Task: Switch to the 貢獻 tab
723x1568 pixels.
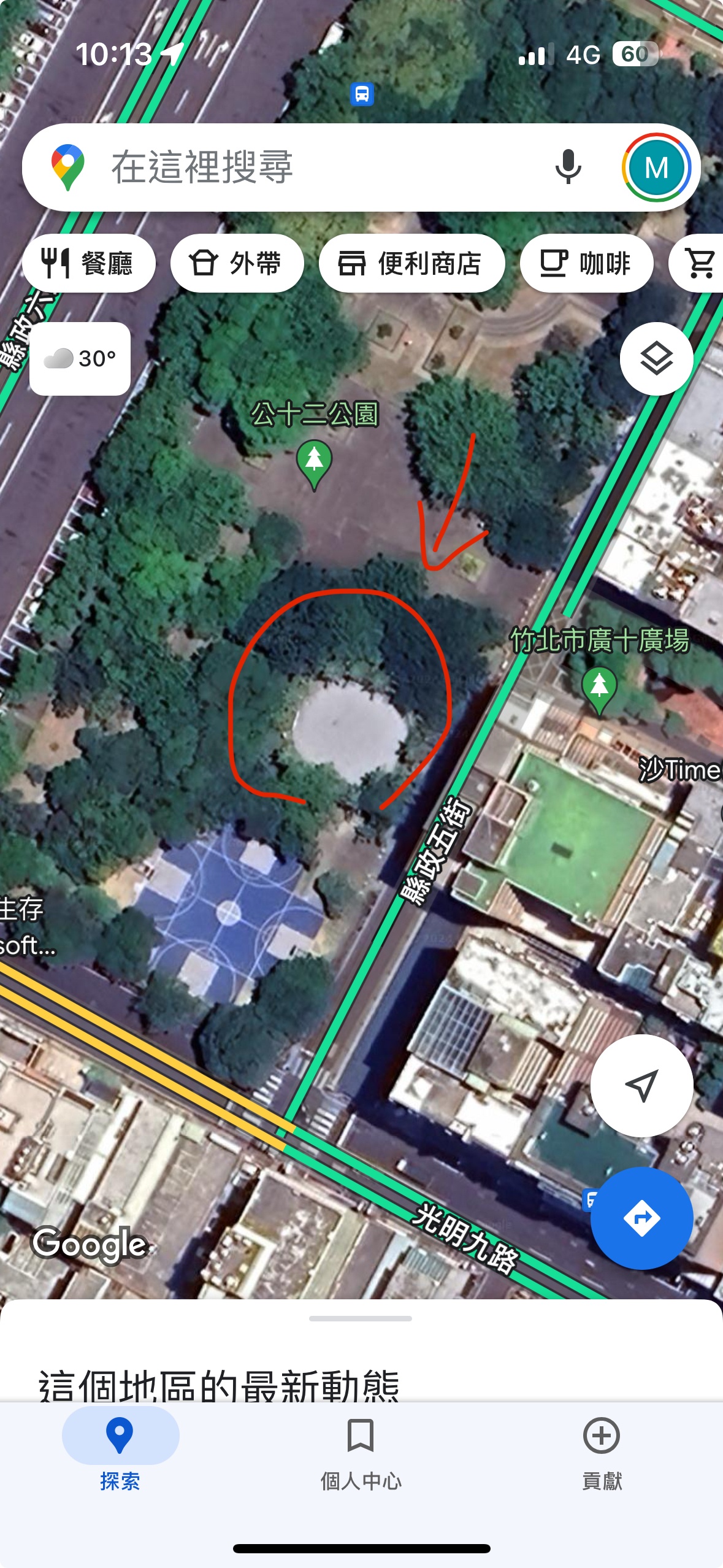Action: [x=601, y=1453]
